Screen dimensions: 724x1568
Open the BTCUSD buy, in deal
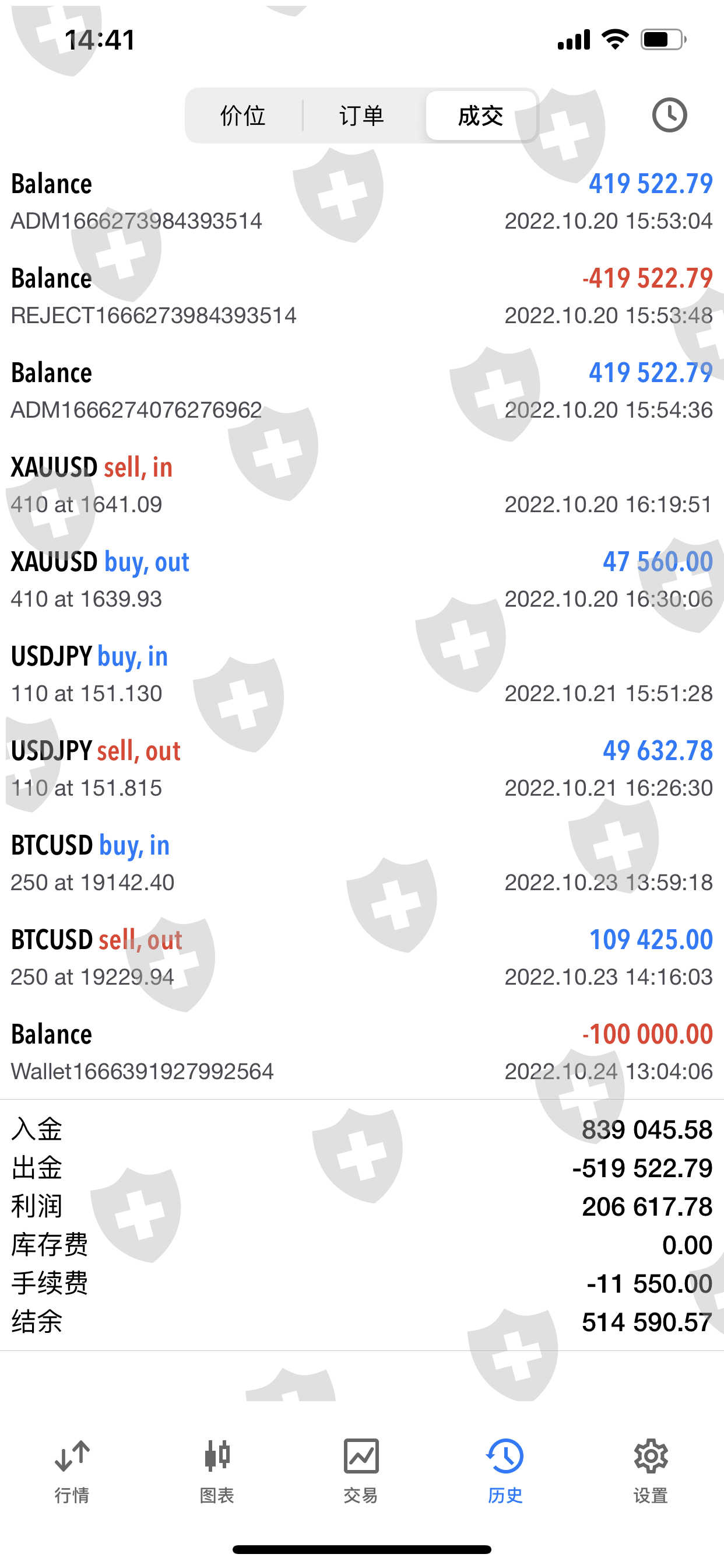[x=361, y=863]
